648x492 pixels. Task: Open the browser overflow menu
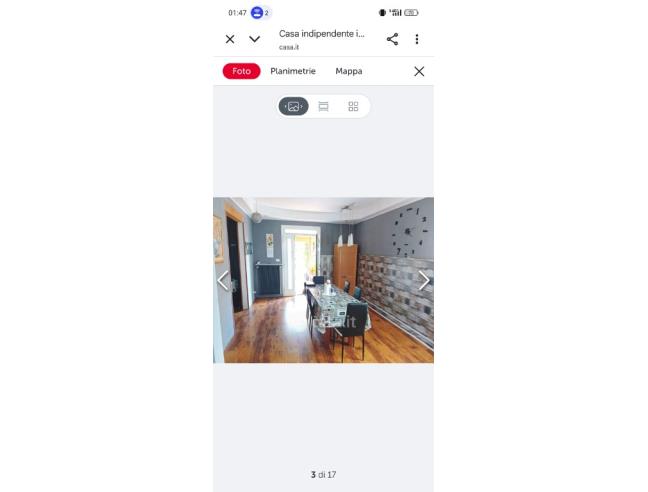[417, 39]
